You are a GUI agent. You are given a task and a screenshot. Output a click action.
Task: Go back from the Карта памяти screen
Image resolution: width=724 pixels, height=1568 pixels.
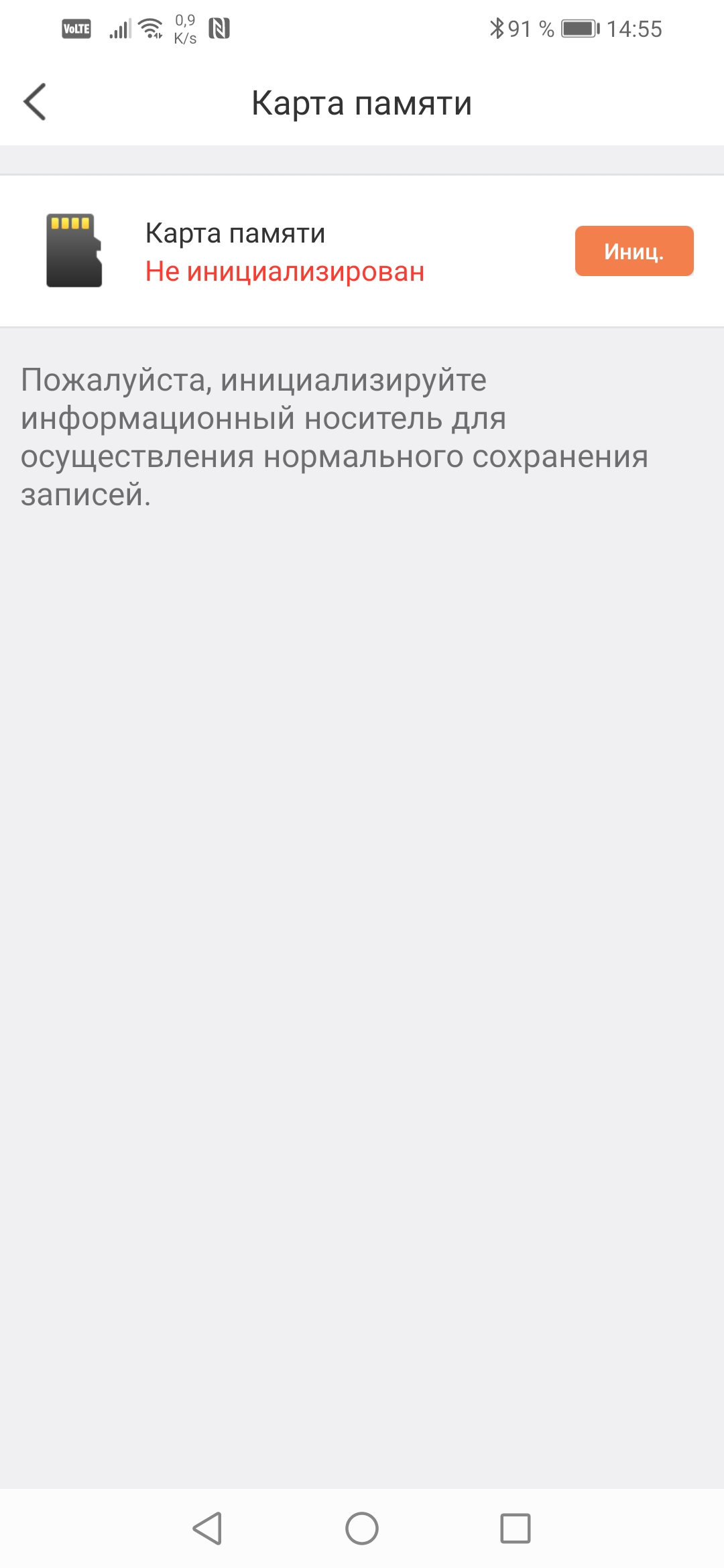coord(35,102)
